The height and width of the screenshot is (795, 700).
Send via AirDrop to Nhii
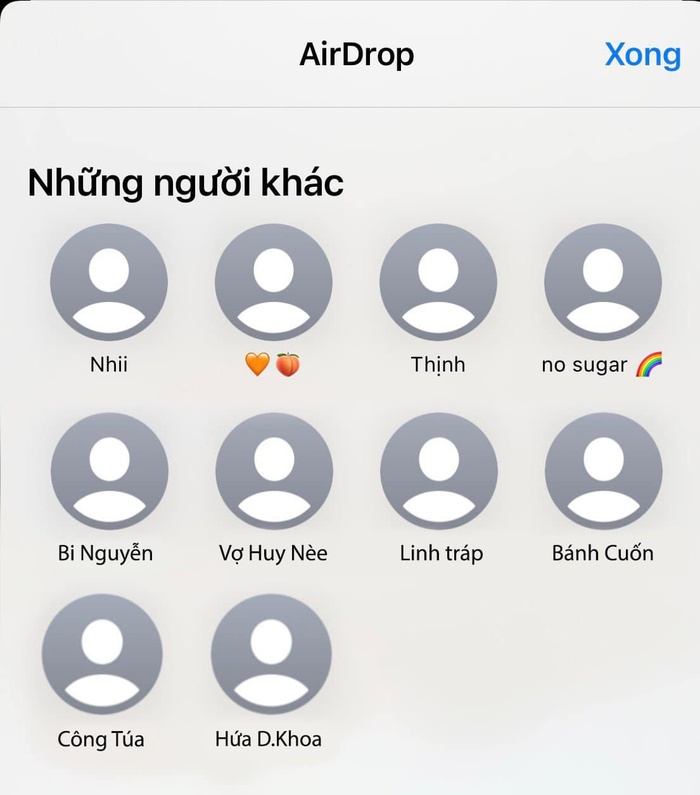point(109,283)
